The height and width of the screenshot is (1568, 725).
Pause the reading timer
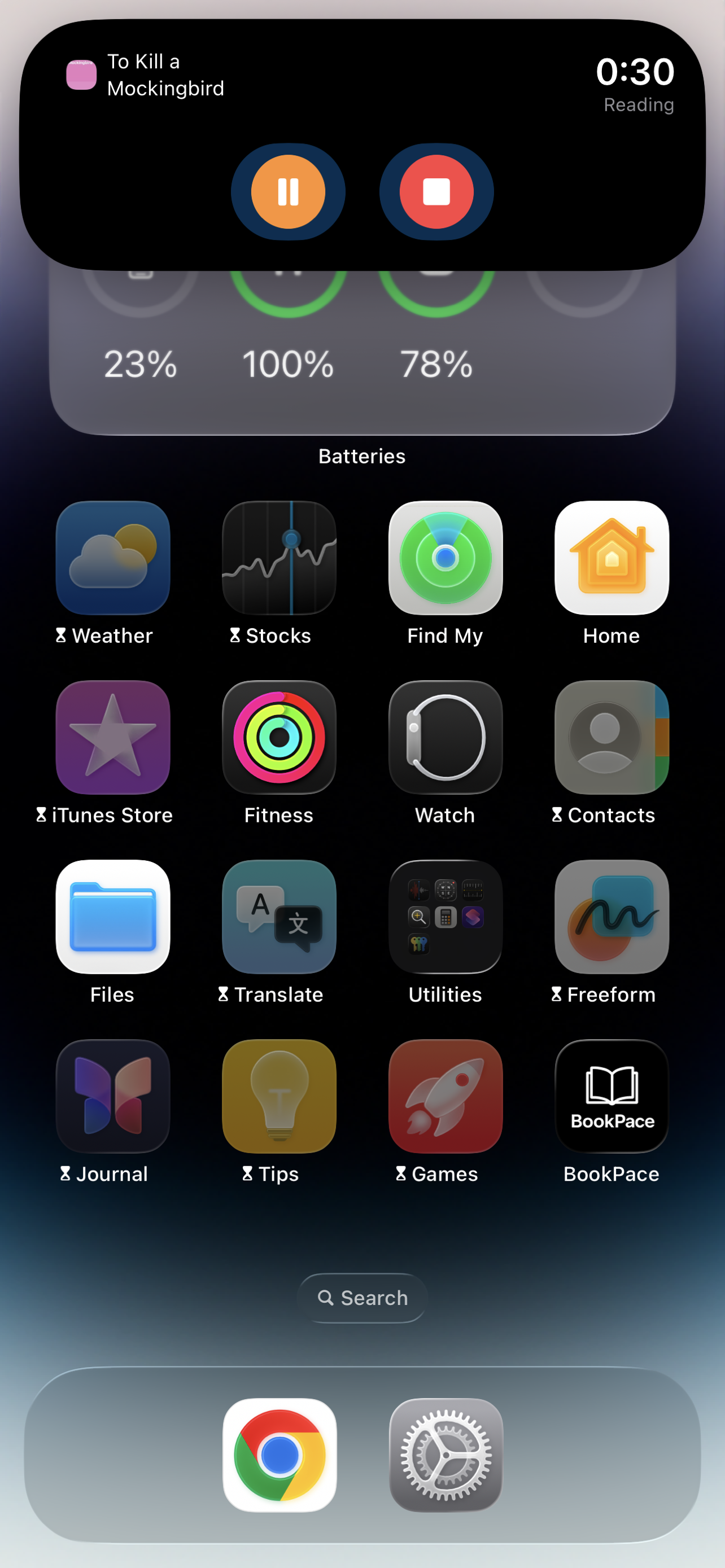point(288,192)
